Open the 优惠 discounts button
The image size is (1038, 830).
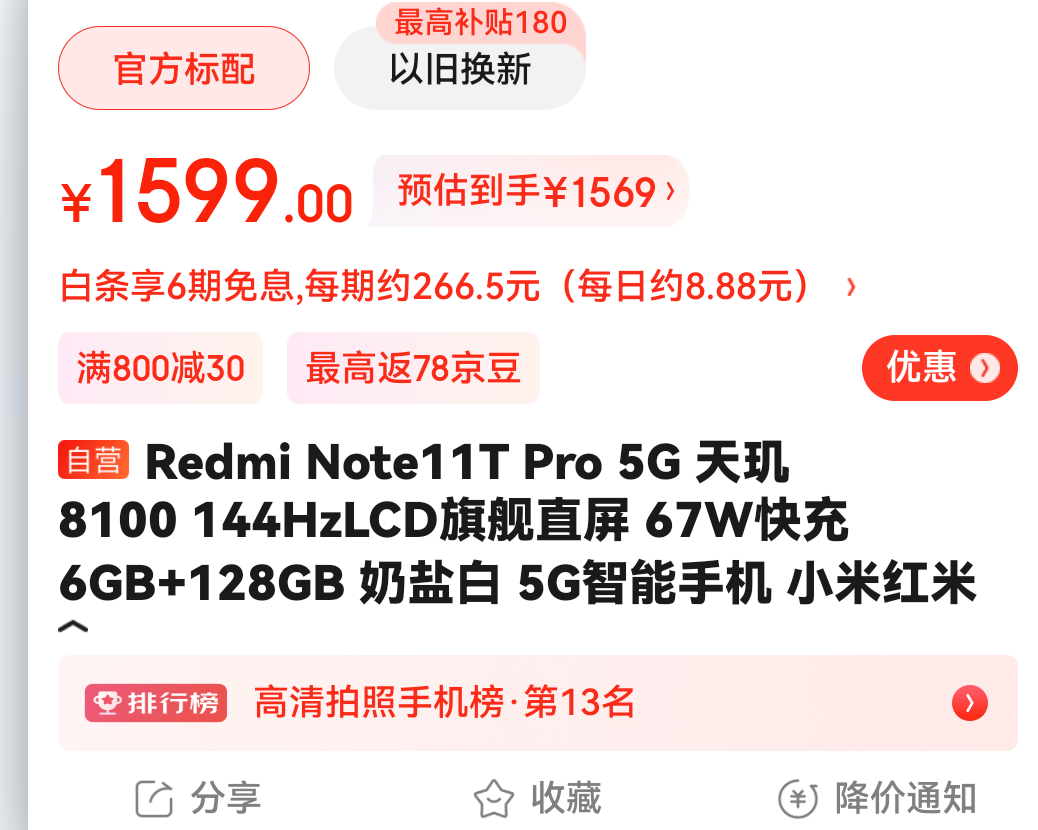[939, 368]
